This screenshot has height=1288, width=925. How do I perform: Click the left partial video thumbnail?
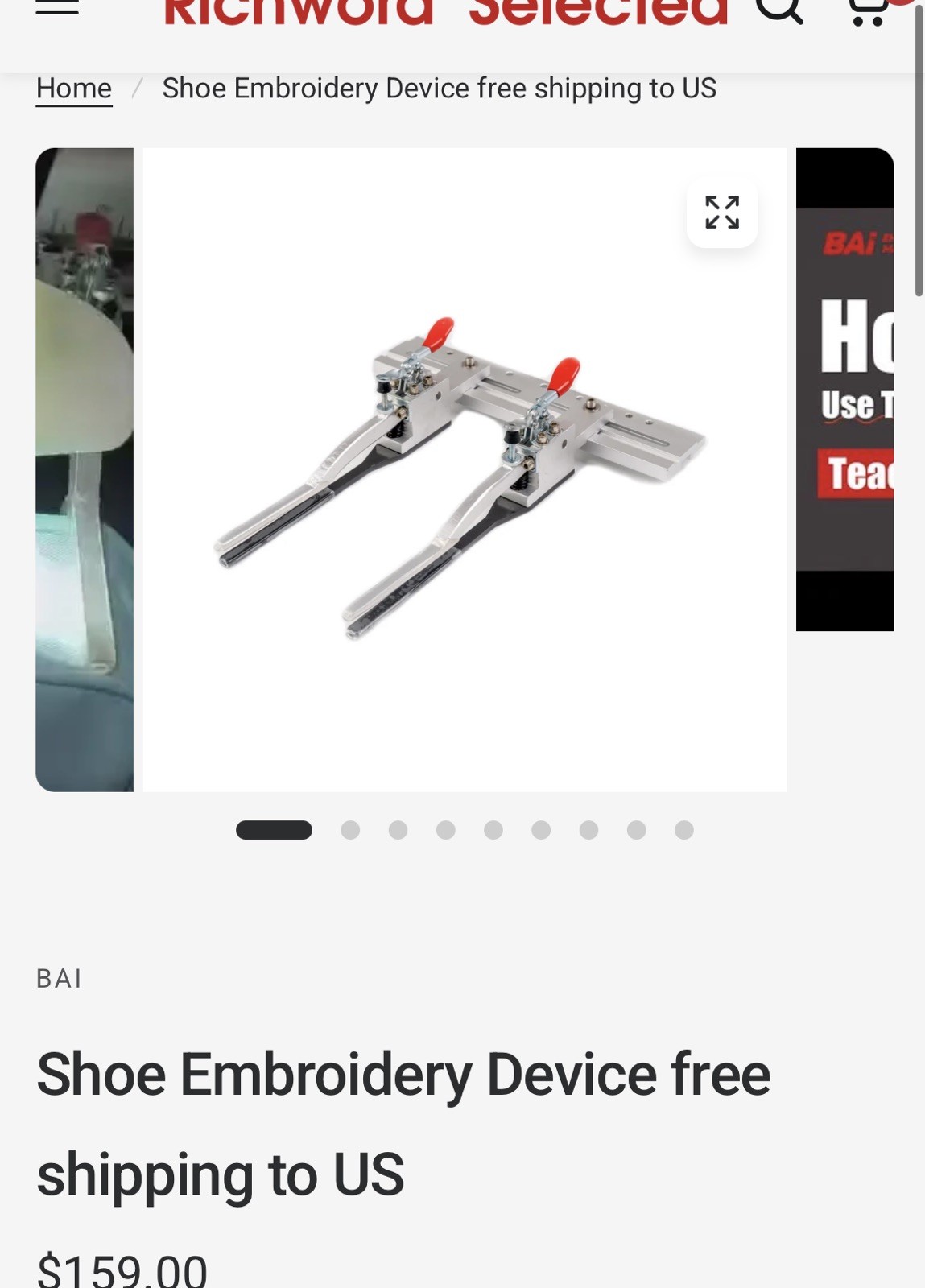coord(84,471)
